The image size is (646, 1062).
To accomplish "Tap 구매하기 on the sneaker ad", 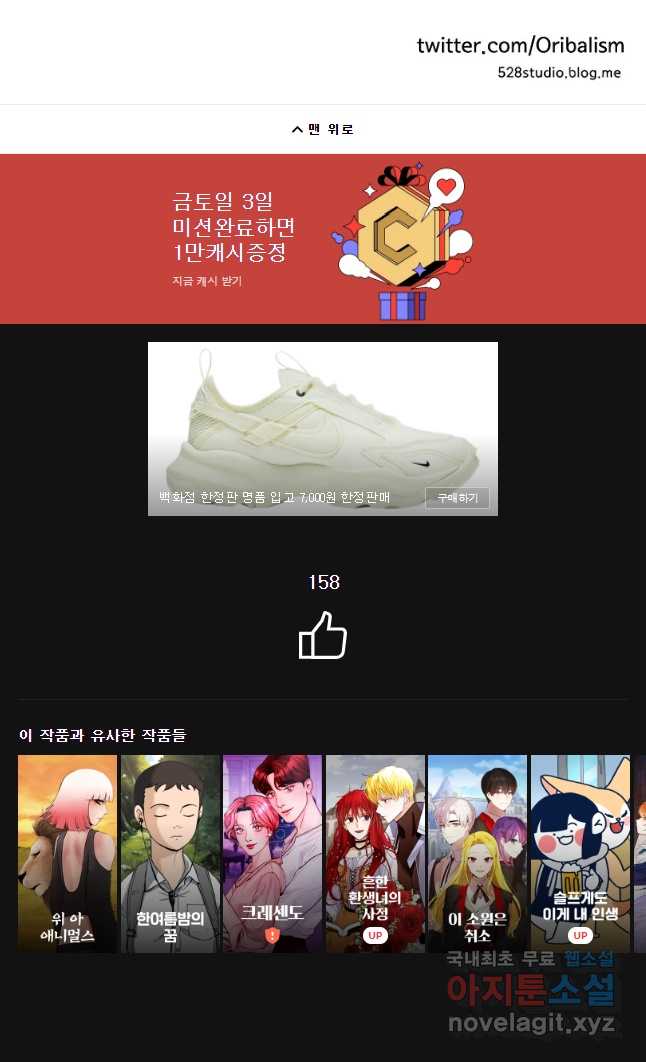I will click(457, 498).
